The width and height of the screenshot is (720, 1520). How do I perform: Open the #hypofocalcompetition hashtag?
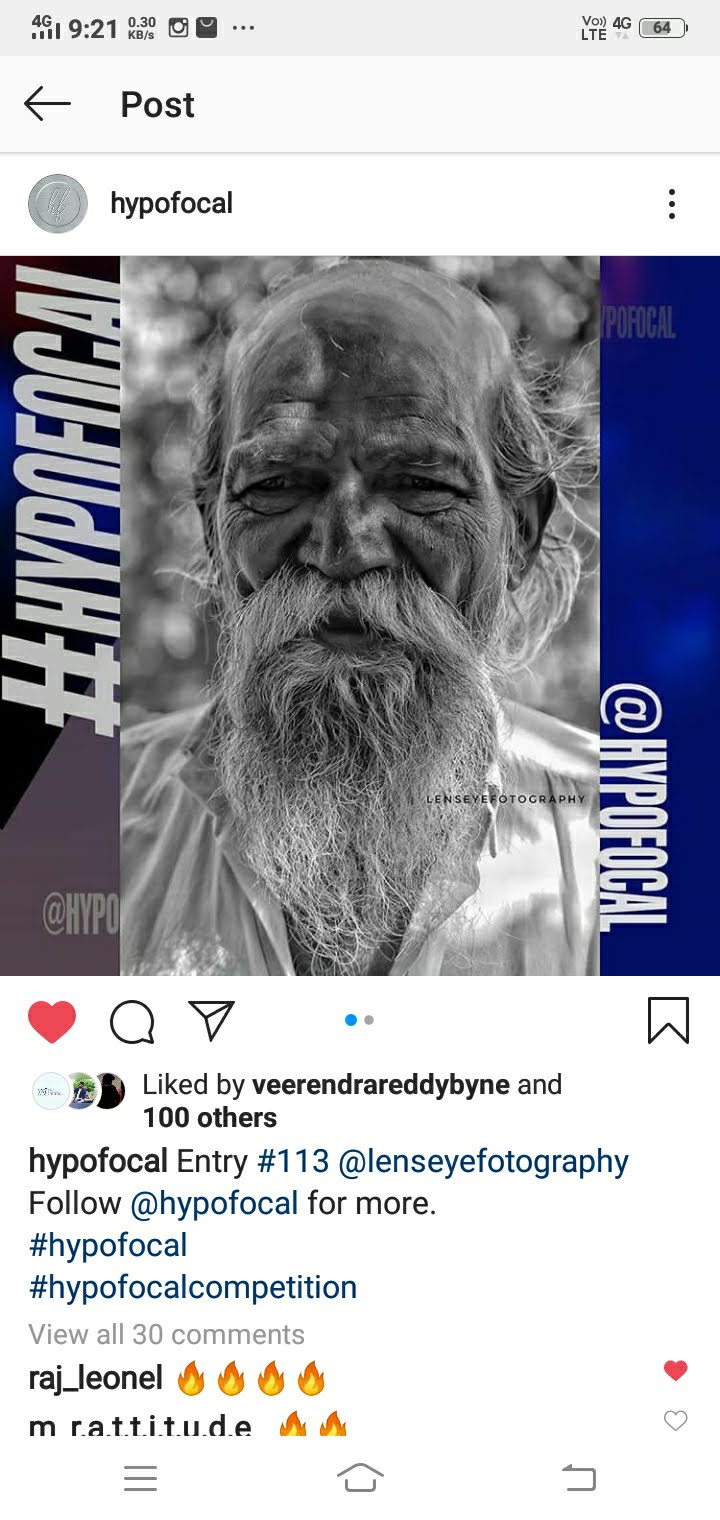pyautogui.click(x=192, y=1287)
